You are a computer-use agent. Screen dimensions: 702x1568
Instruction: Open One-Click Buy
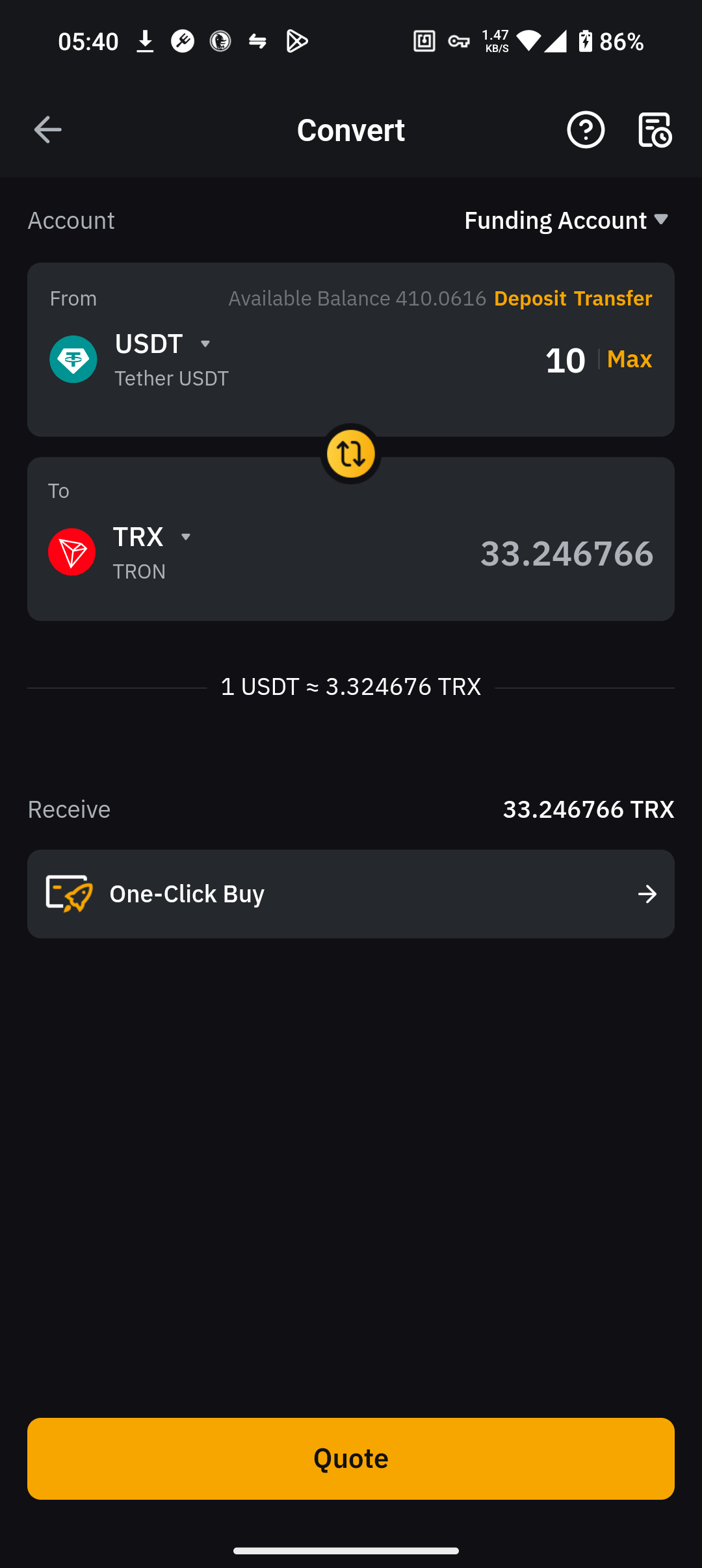coord(351,894)
